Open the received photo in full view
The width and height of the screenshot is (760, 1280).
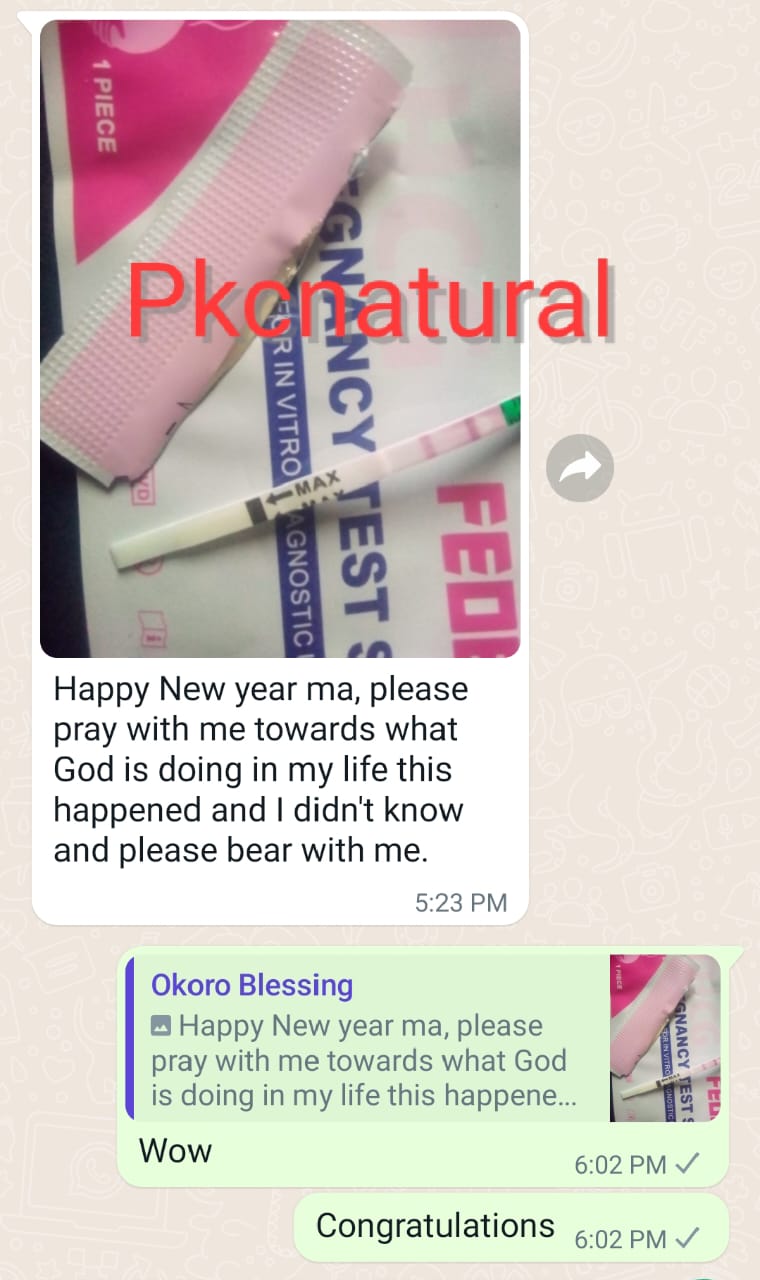pyautogui.click(x=280, y=339)
